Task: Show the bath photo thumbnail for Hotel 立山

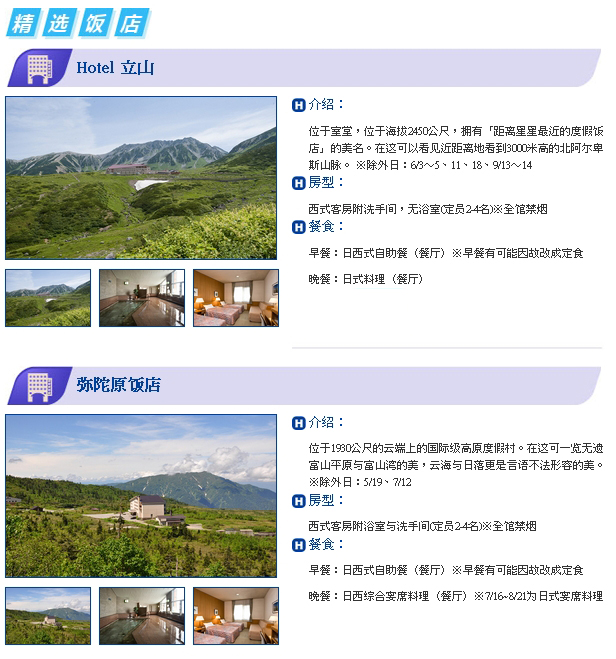Action: 142,297
